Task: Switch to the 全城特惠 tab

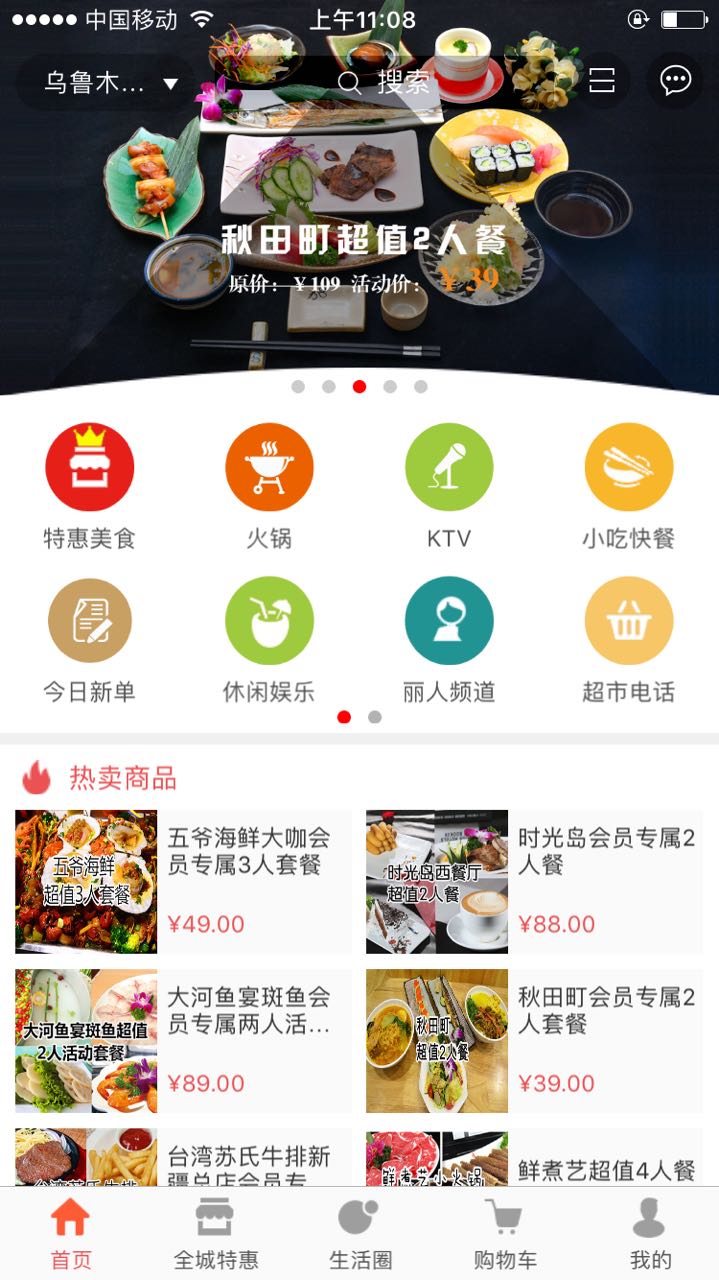Action: pos(215,1235)
